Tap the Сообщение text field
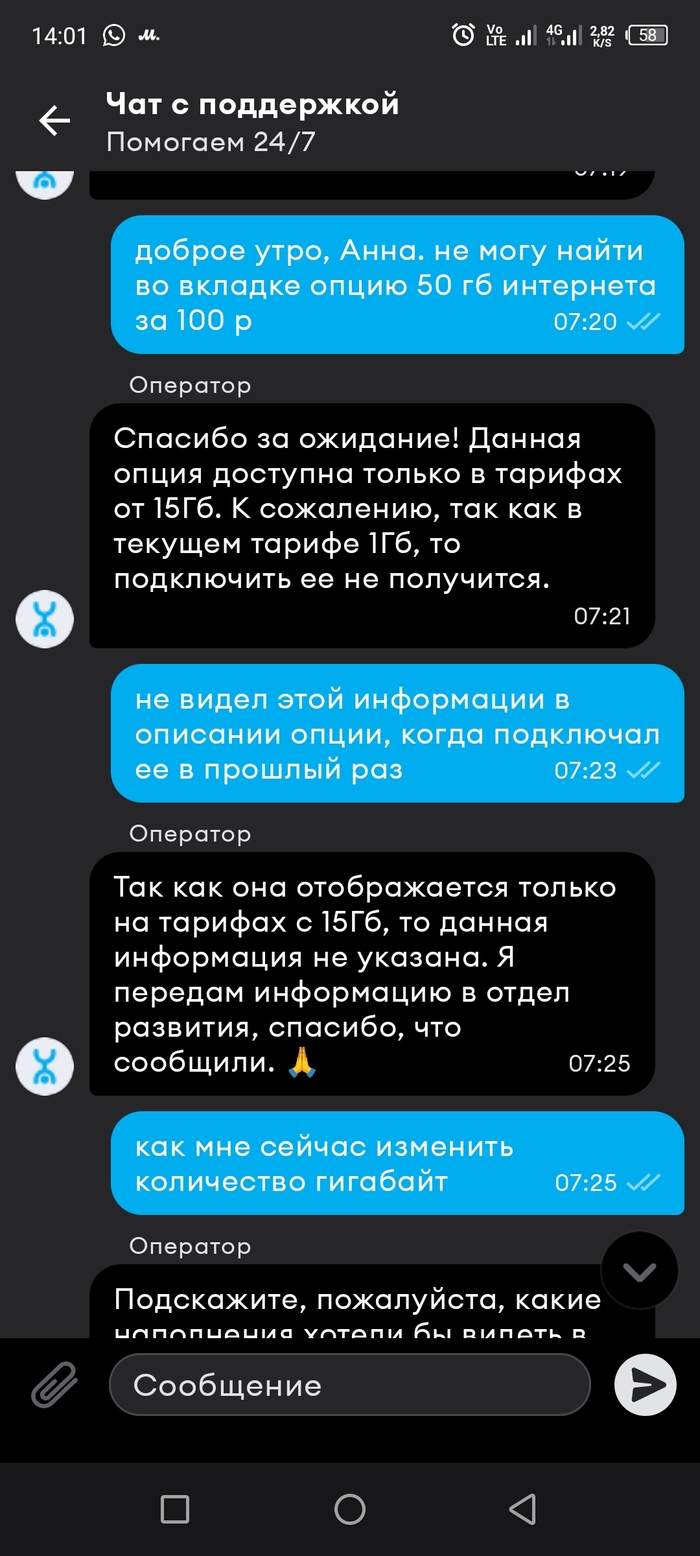 pos(349,1385)
